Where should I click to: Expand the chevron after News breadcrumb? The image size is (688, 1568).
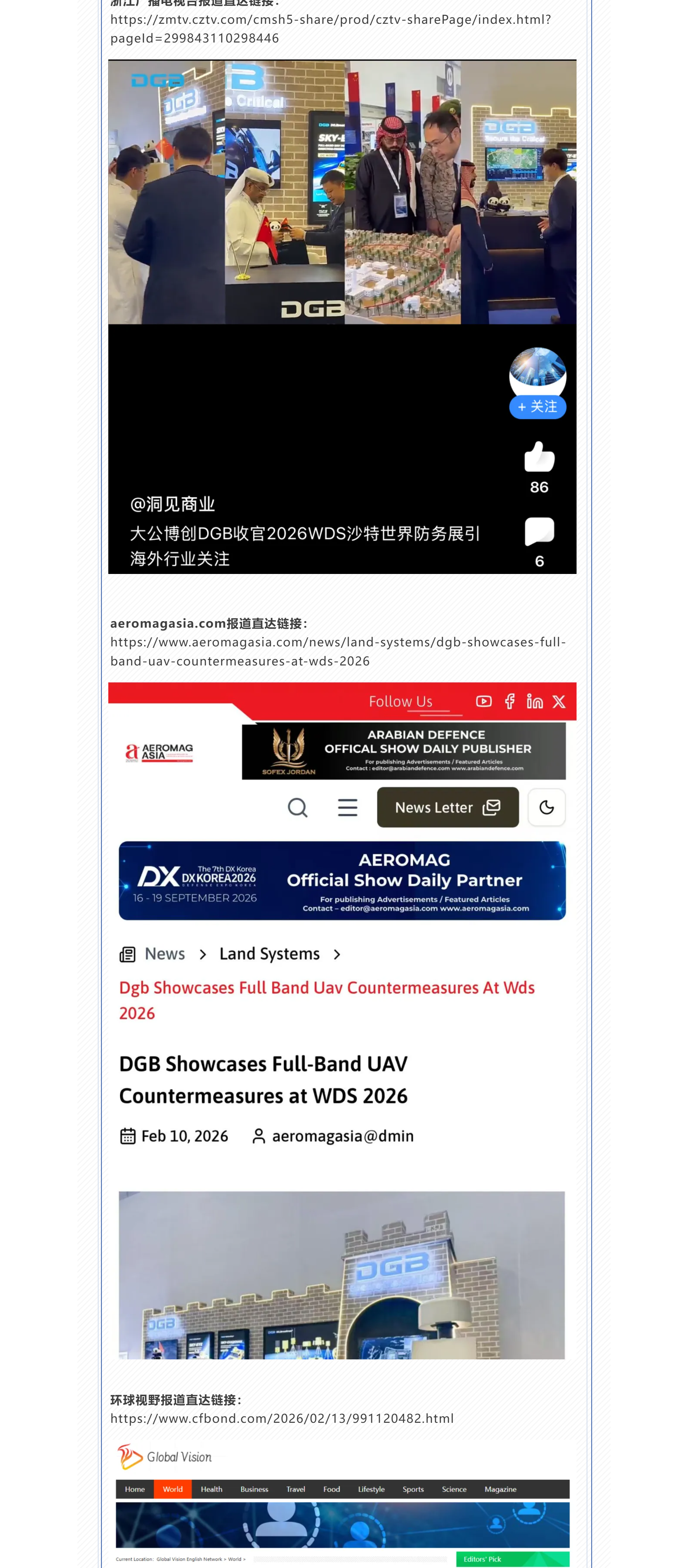(x=204, y=954)
